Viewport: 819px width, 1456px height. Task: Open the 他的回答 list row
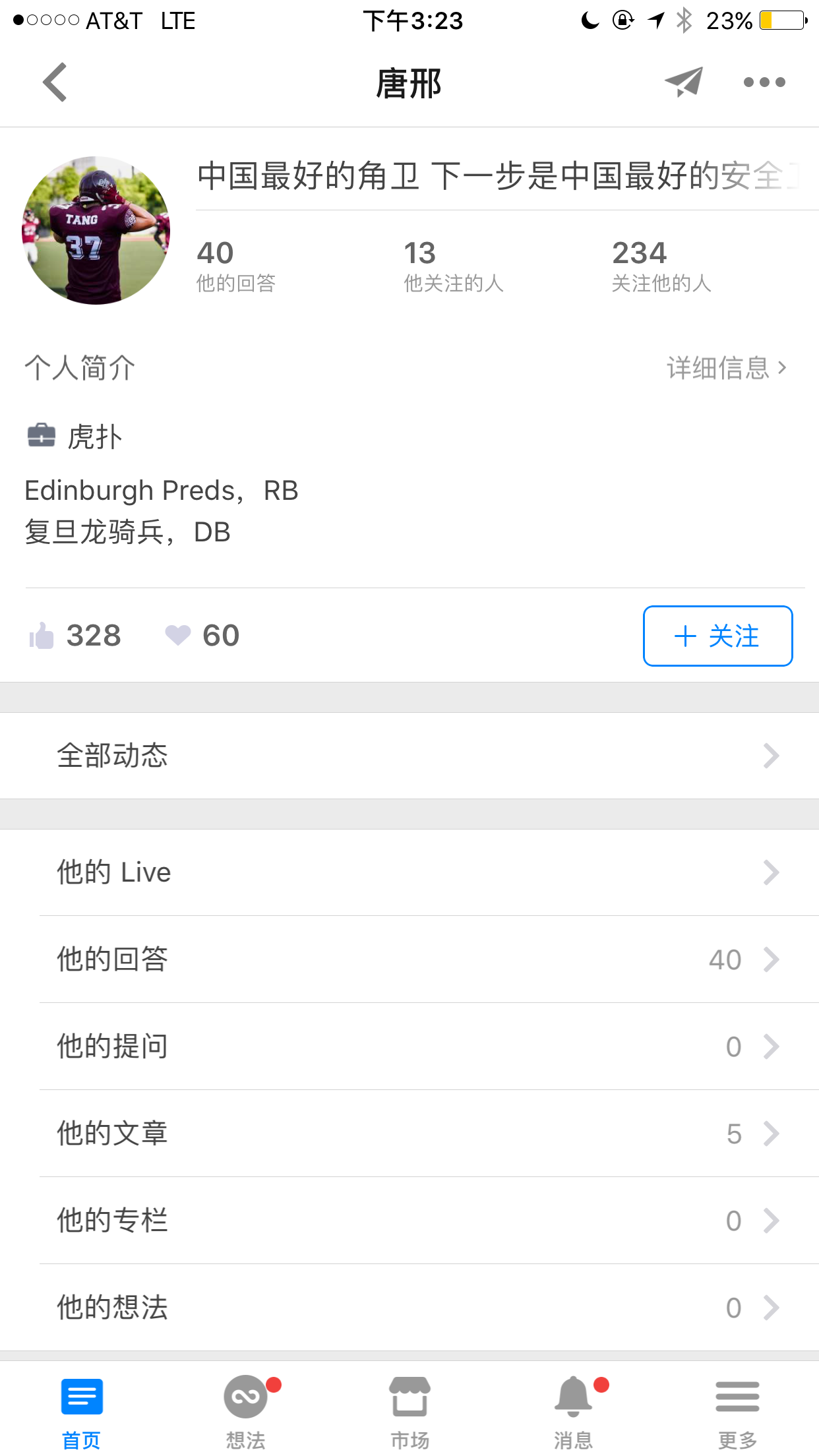click(409, 959)
